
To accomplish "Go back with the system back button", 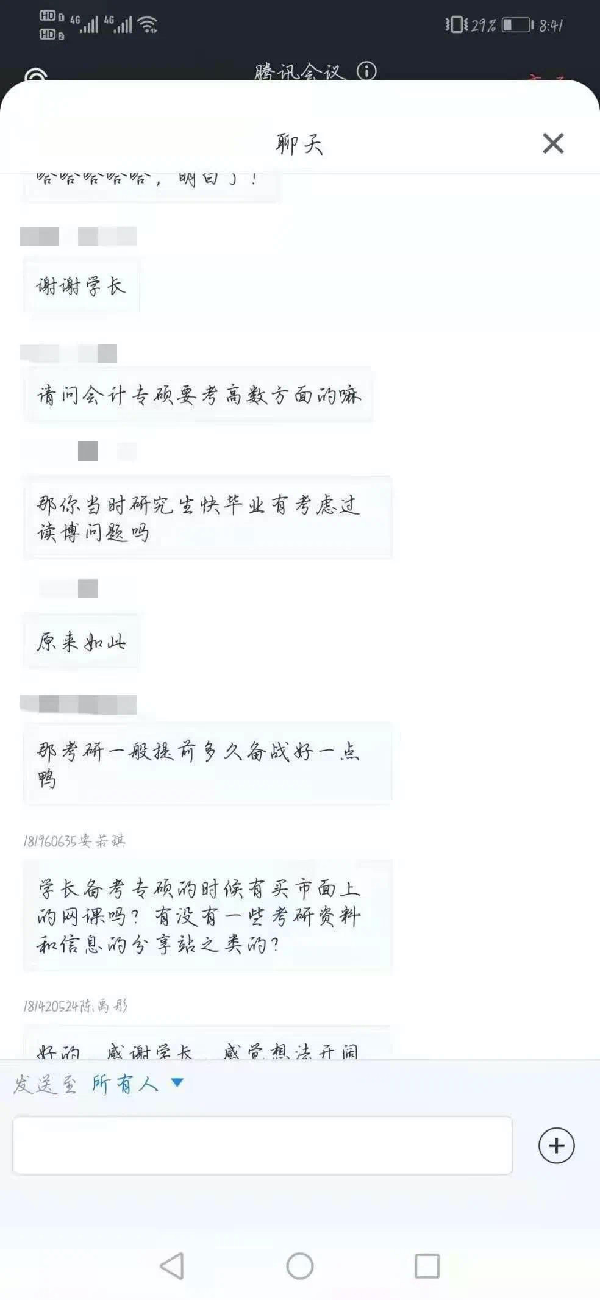I will pyautogui.click(x=172, y=1266).
